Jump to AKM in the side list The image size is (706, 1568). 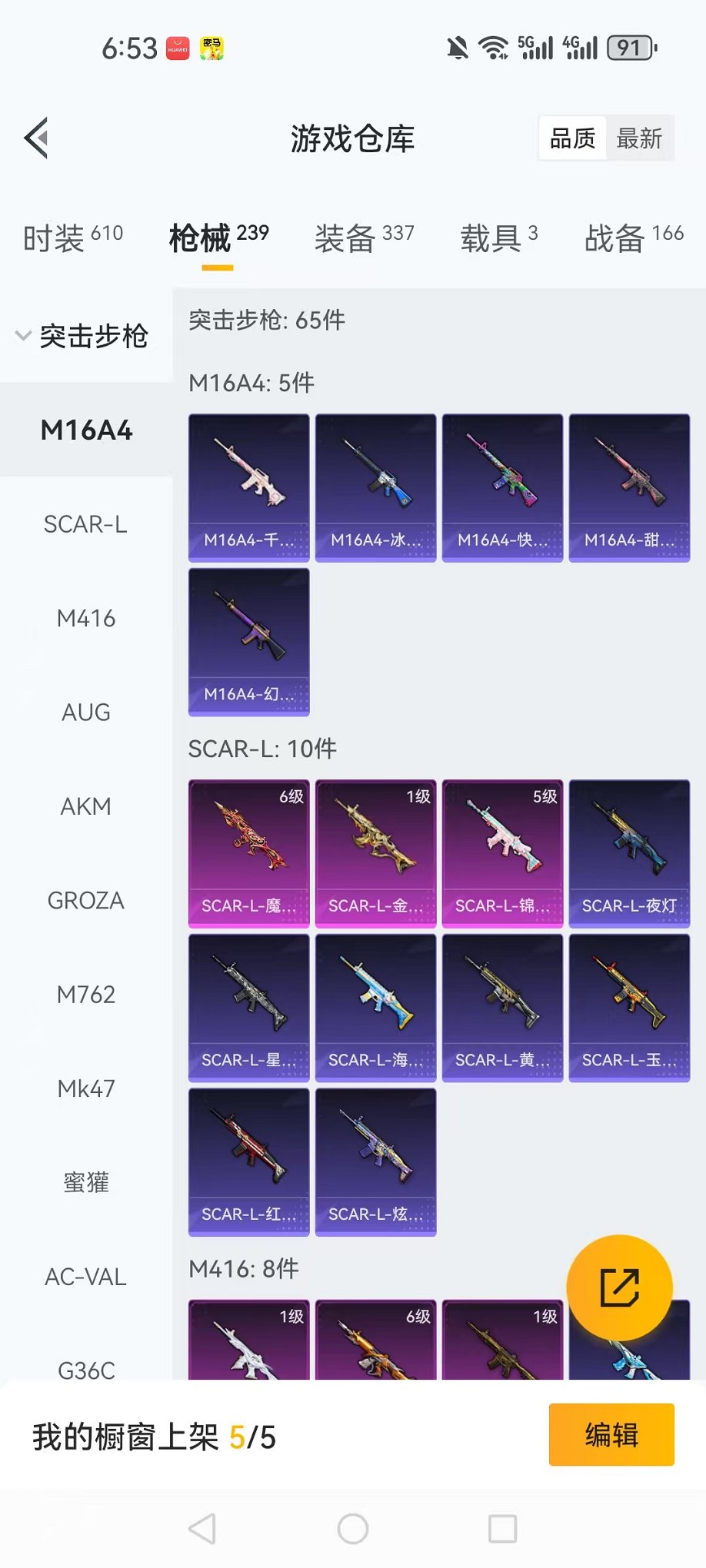[85, 806]
